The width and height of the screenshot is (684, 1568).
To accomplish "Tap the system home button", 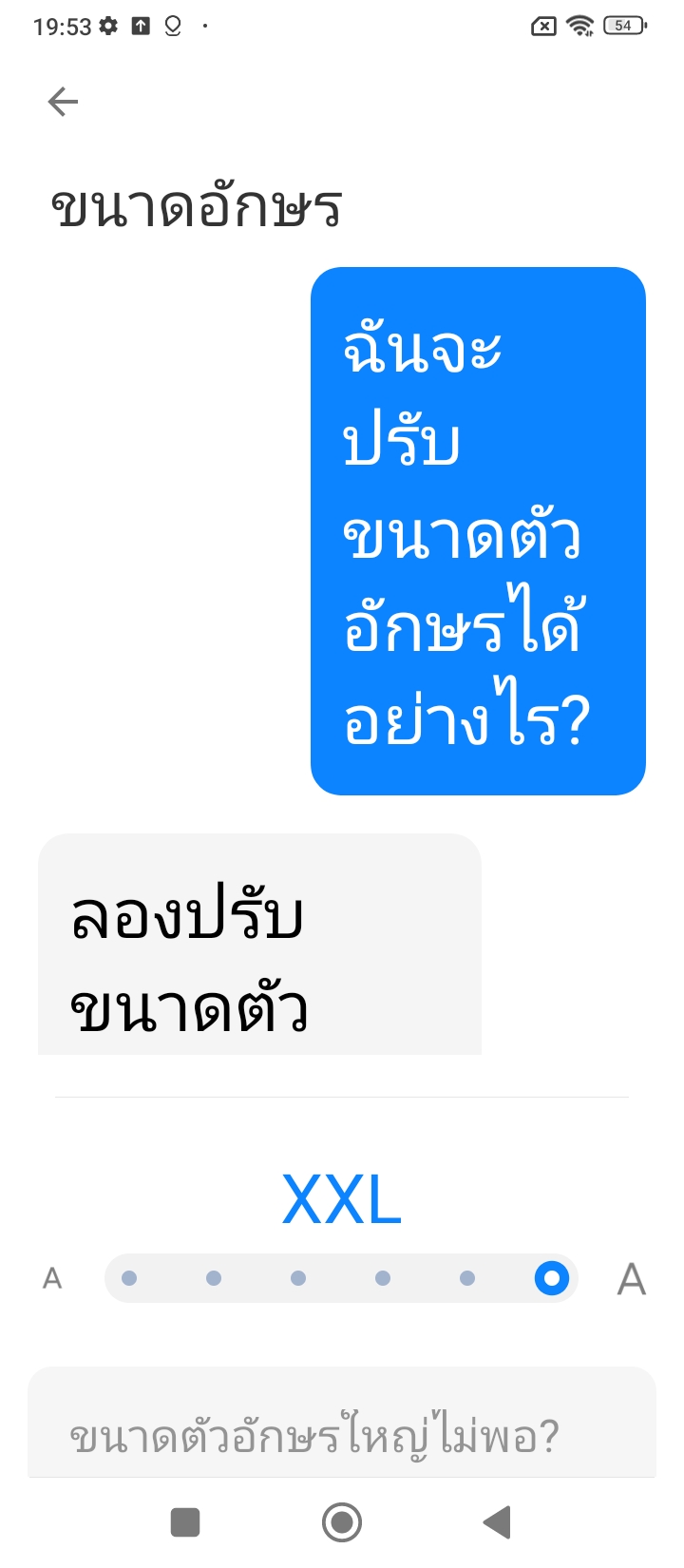I will [x=342, y=1522].
